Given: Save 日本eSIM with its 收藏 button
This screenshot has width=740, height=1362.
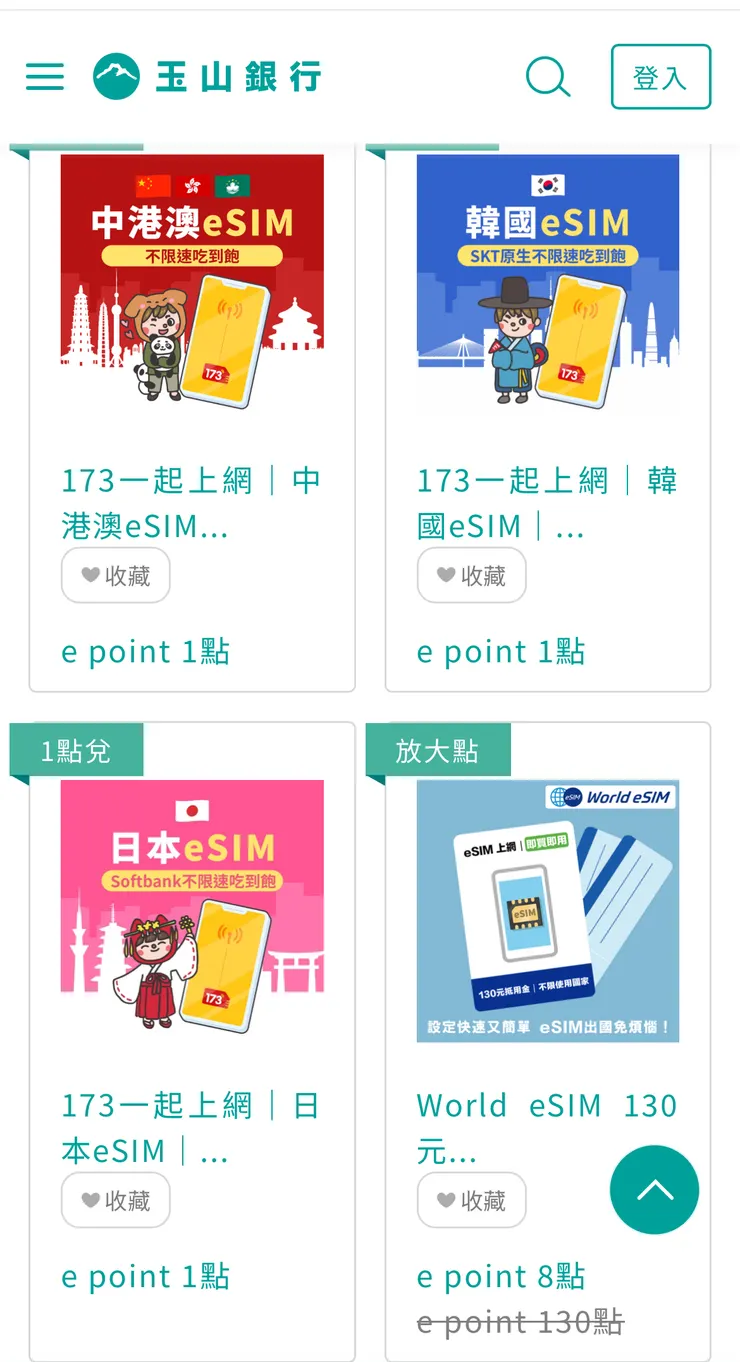Looking at the screenshot, I should click(x=116, y=1200).
